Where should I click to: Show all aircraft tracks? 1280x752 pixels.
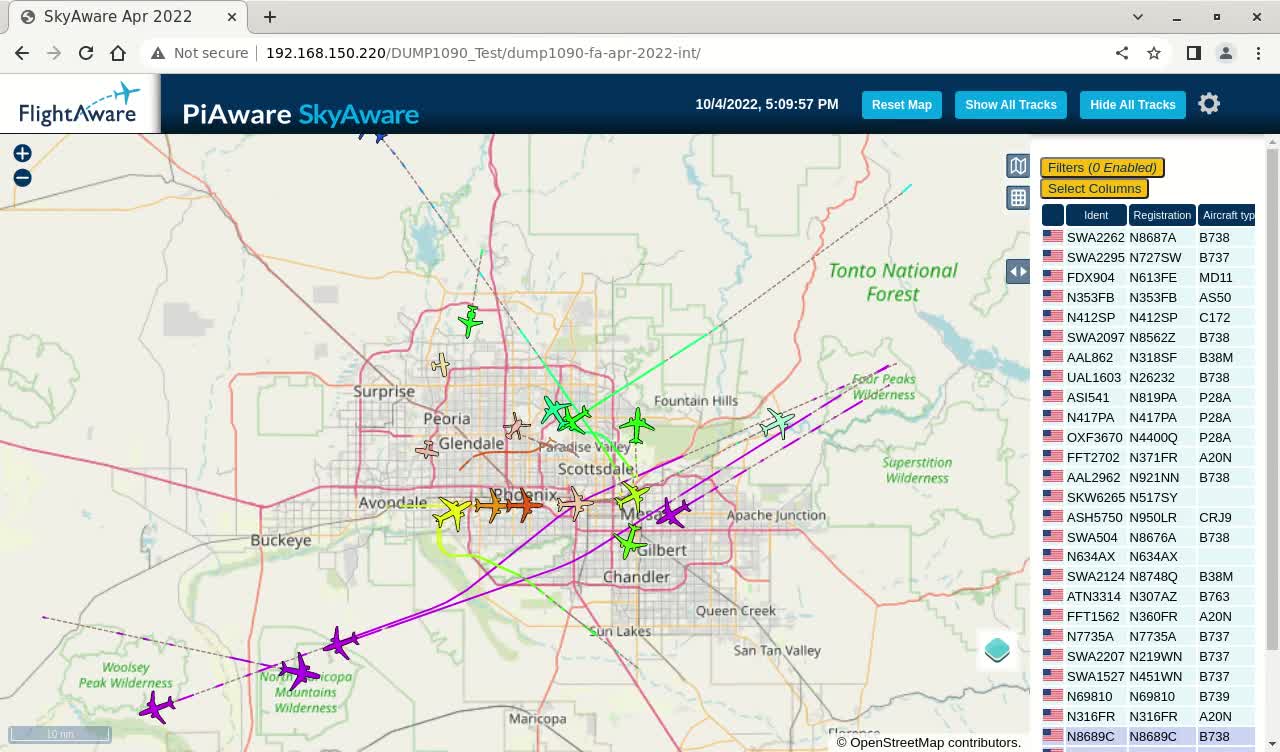1010,105
